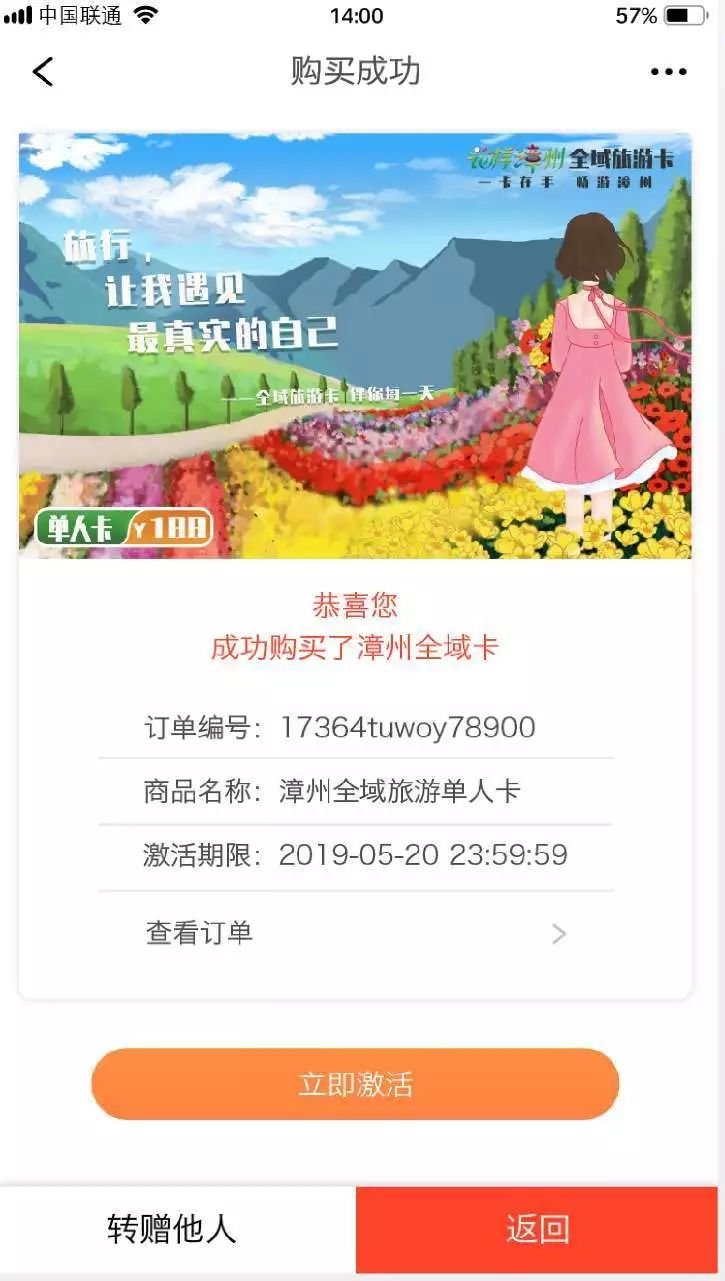Tap the red 返回 button
Screen dimensions: 725x1281
tap(538, 1229)
